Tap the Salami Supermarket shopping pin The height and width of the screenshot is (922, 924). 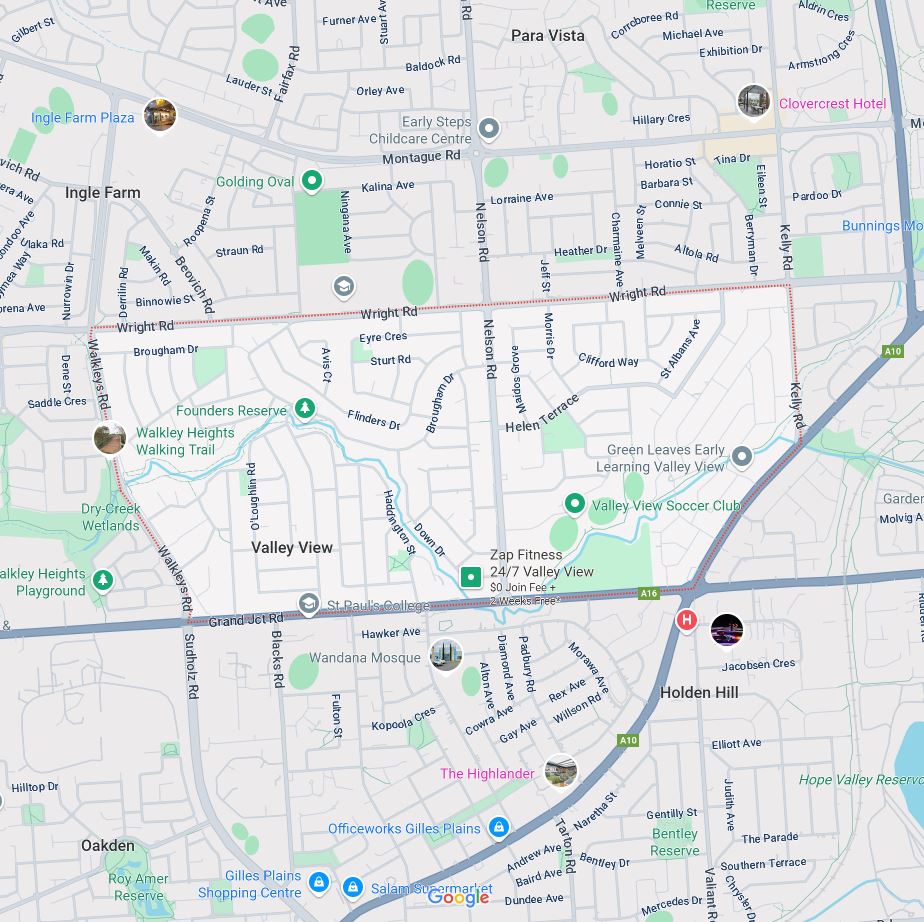click(352, 887)
